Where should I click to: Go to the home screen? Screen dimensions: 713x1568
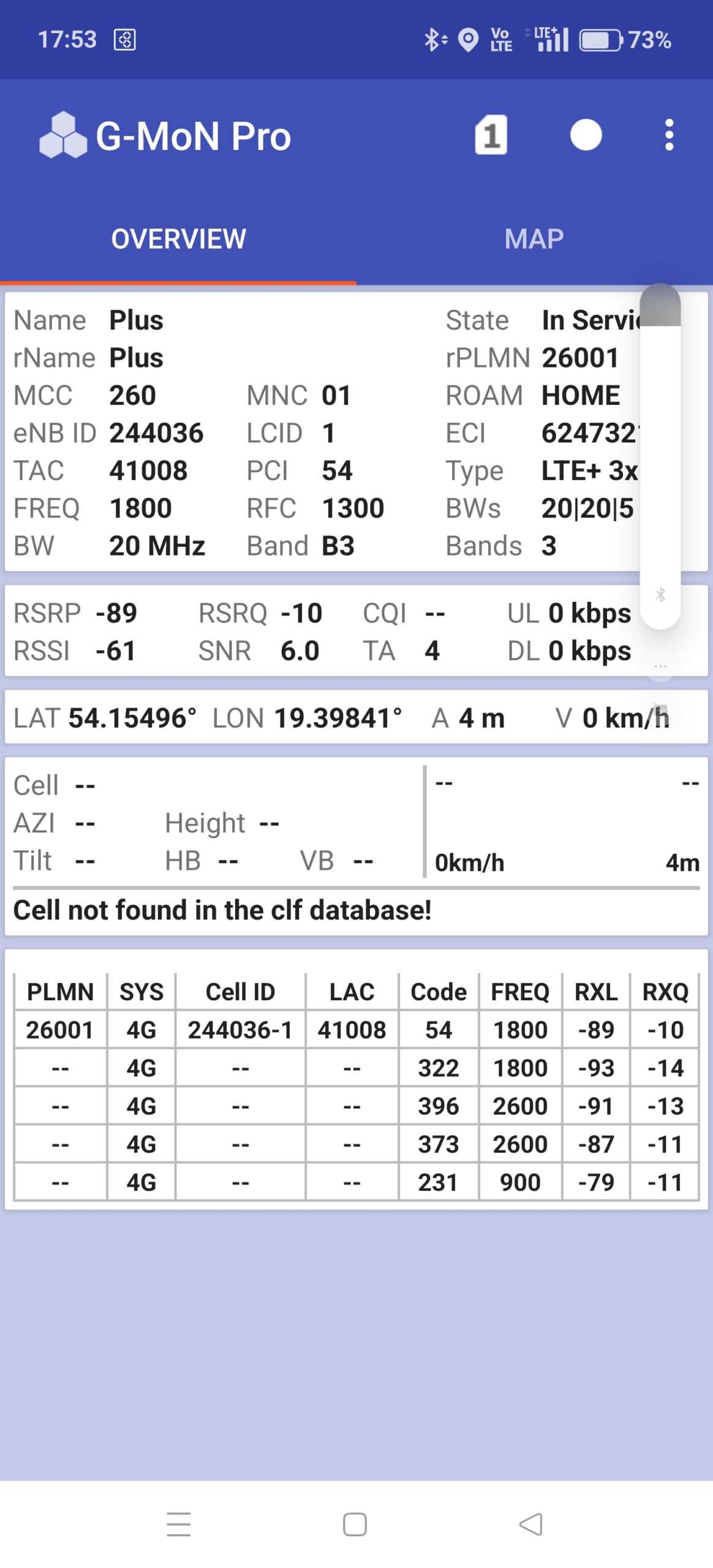(x=355, y=1524)
